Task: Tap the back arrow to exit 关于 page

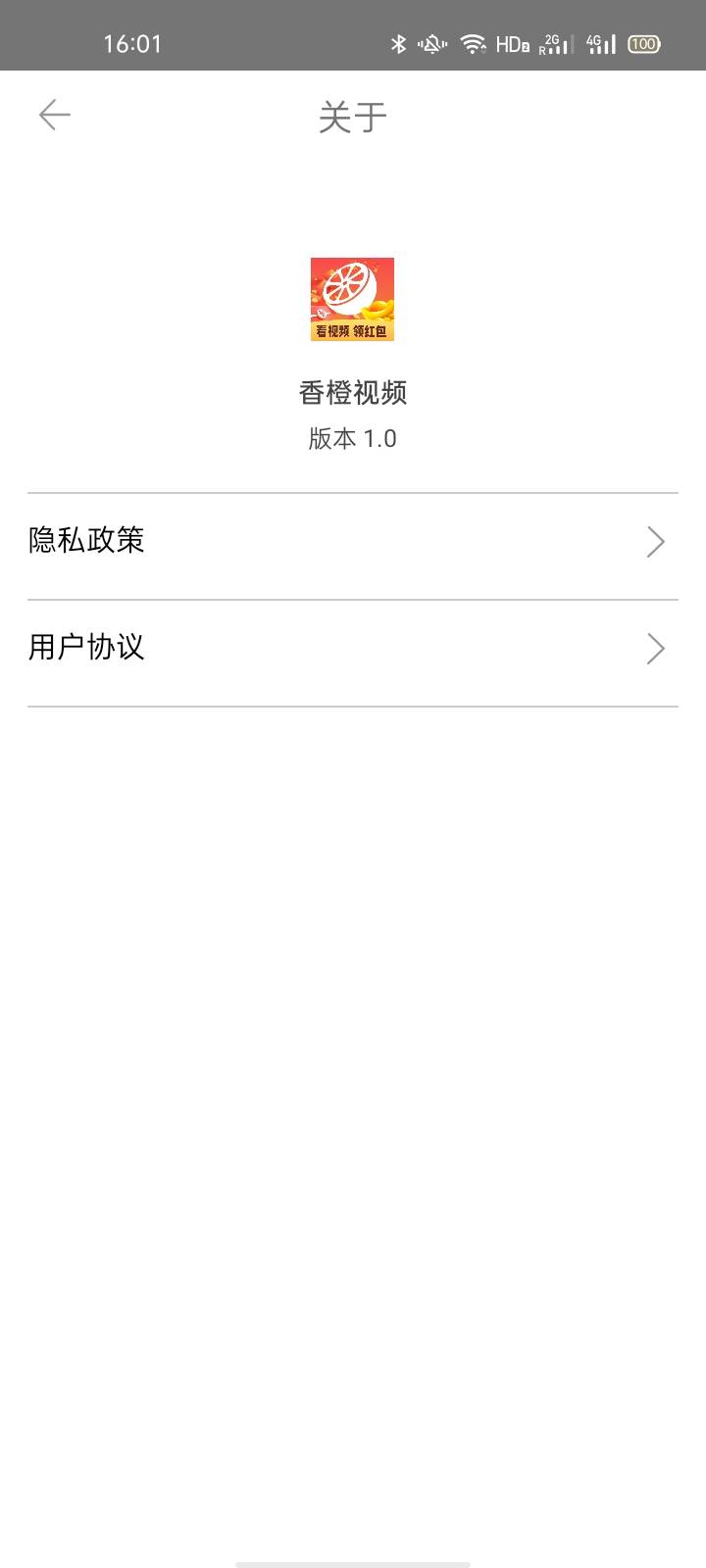Action: point(54,115)
